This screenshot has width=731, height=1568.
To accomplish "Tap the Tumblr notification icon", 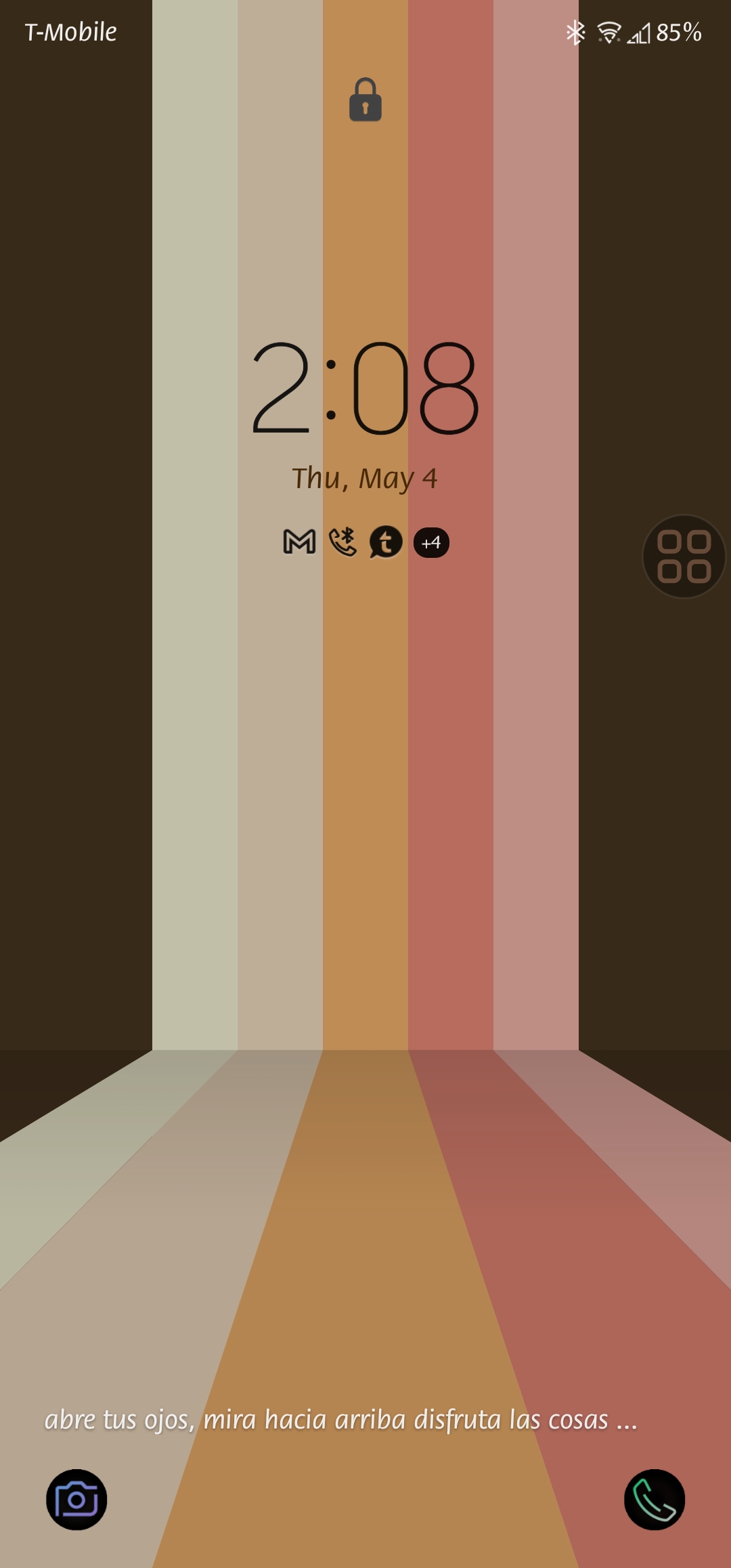I will click(386, 542).
